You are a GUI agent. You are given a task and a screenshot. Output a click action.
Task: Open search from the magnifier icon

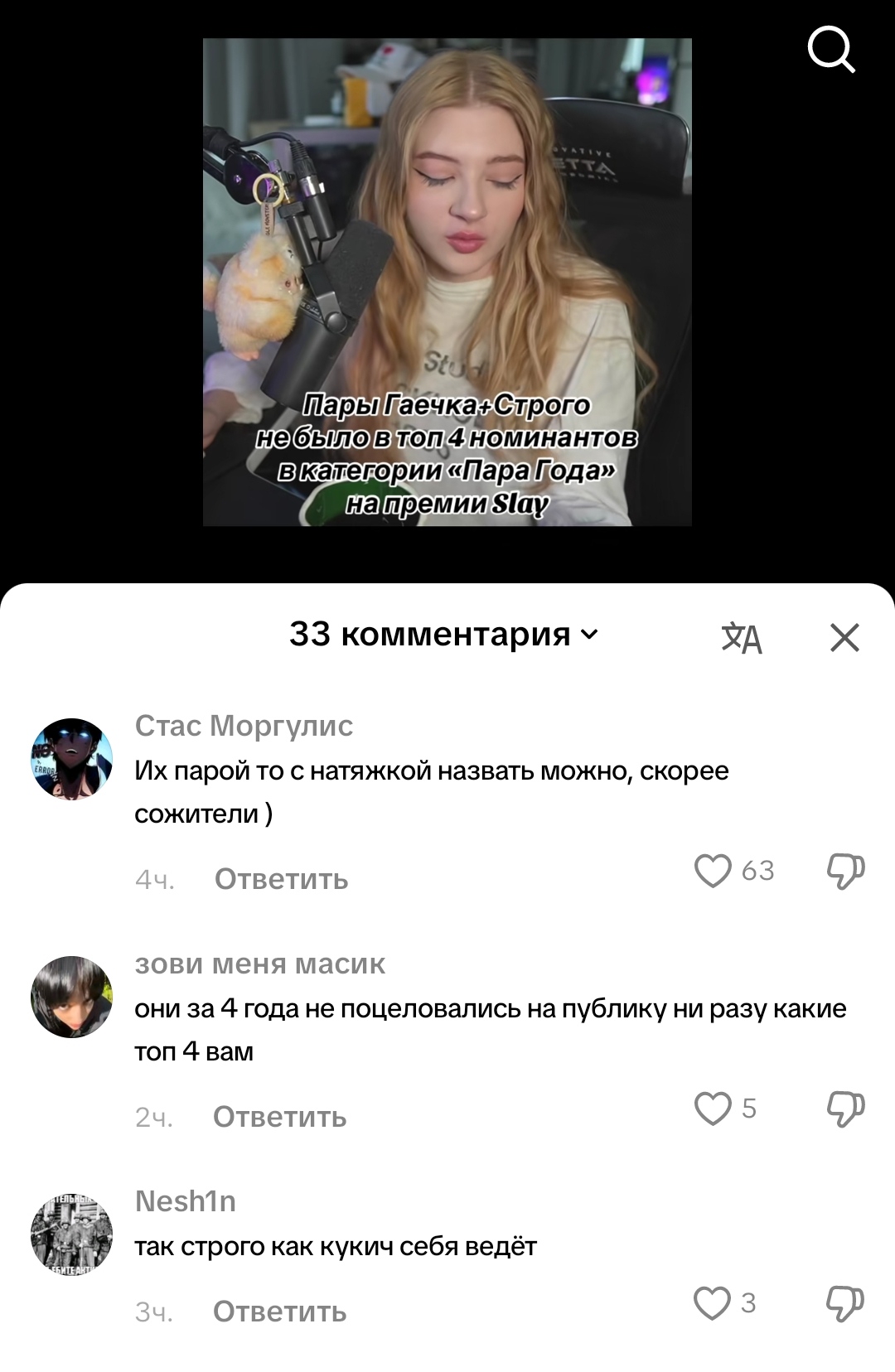(830, 50)
